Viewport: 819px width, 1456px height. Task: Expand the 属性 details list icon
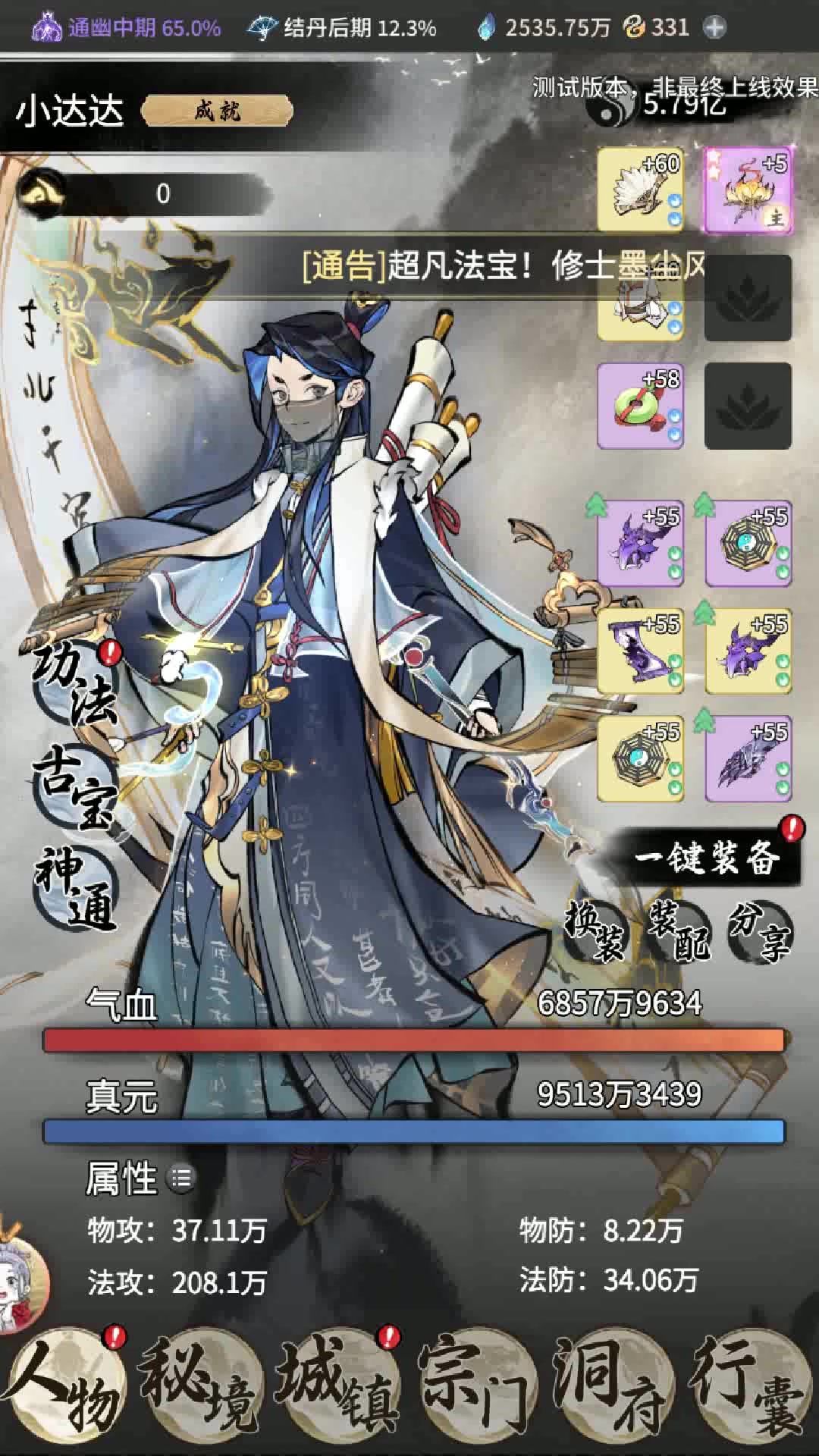(x=182, y=1178)
